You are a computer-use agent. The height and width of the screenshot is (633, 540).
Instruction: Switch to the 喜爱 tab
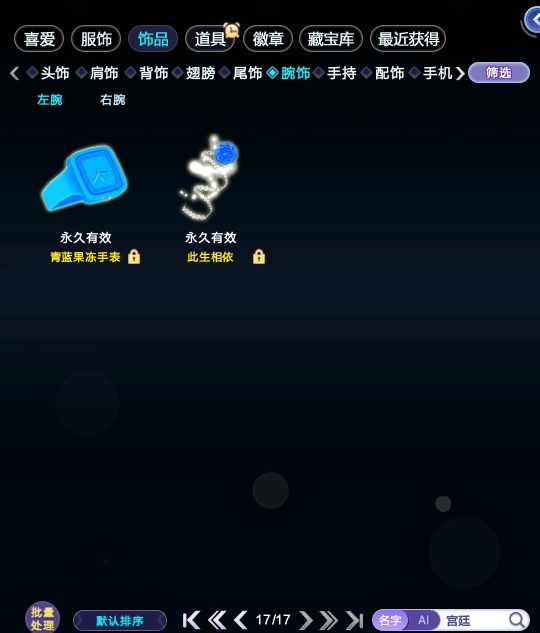(39, 39)
